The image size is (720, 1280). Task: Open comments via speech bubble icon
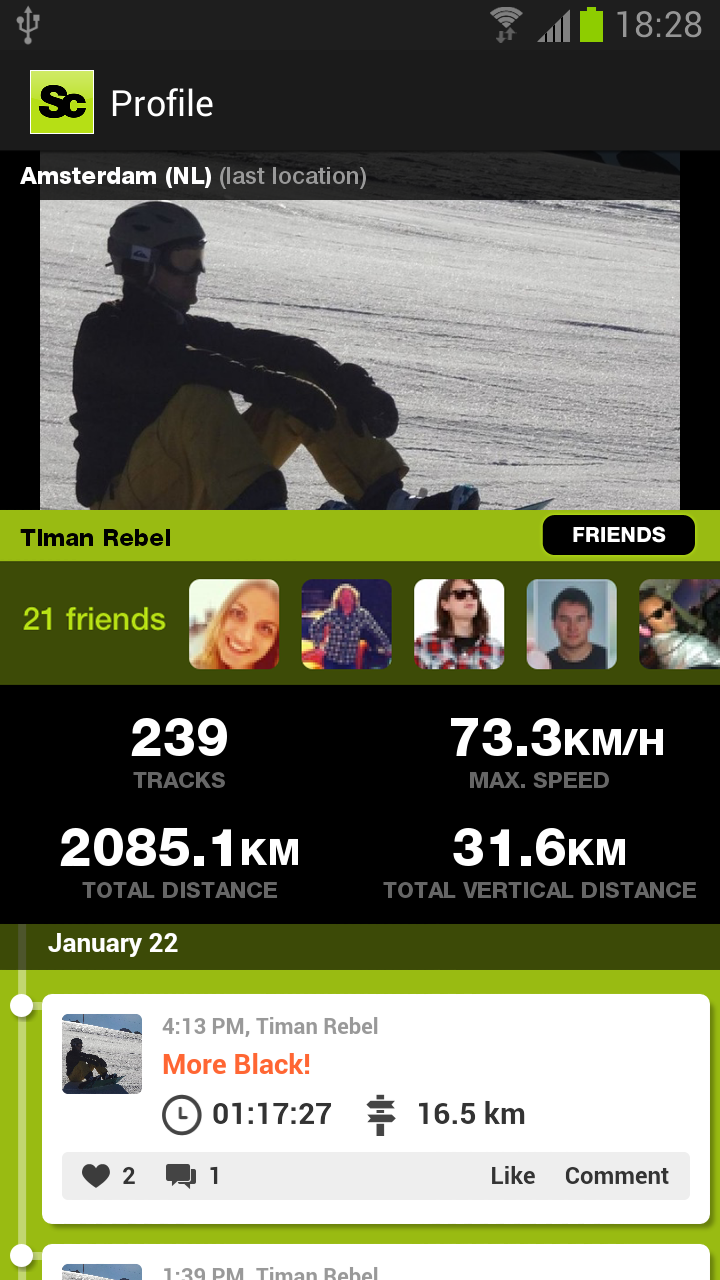[182, 1176]
